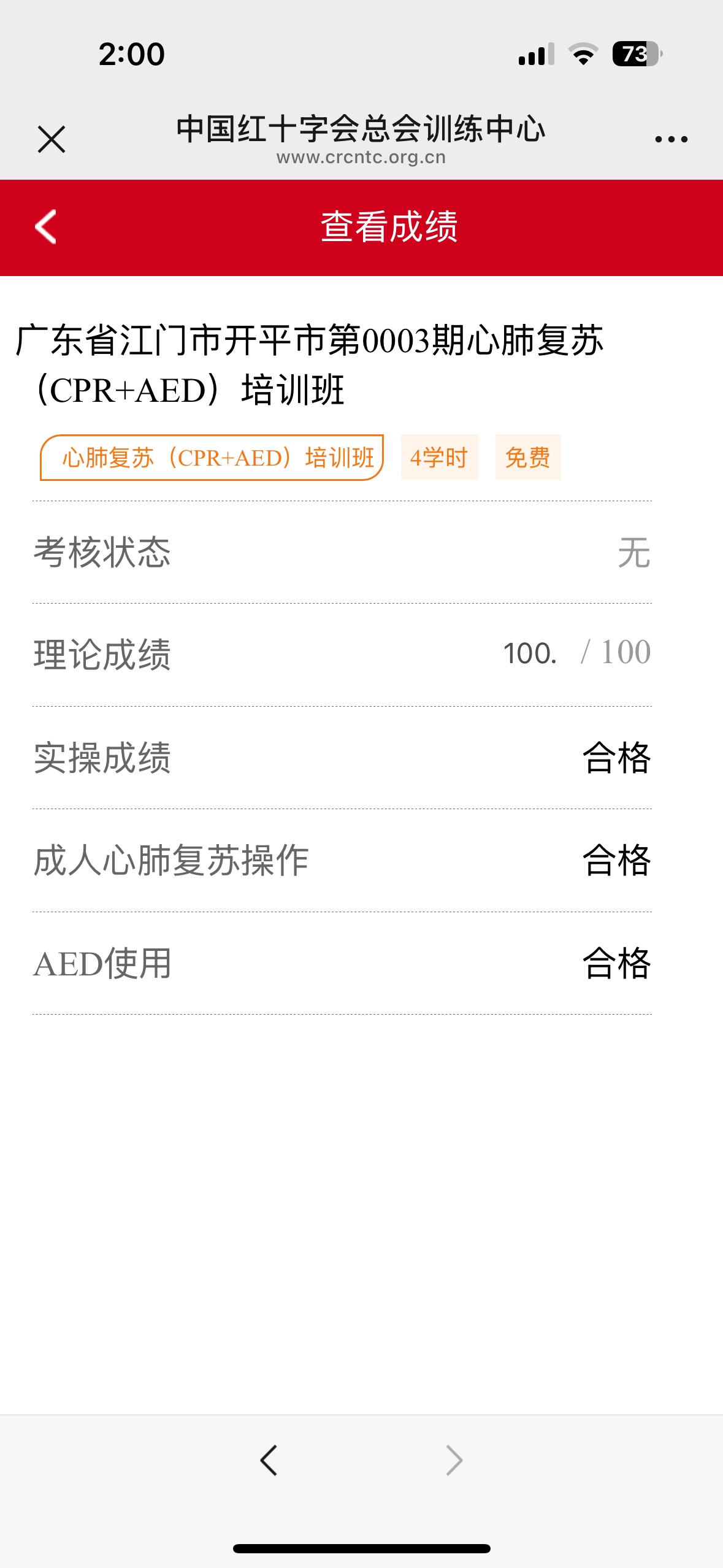Screen dimensions: 723x1568
Task: Tap the browser back arrow at bottom
Action: (269, 1460)
